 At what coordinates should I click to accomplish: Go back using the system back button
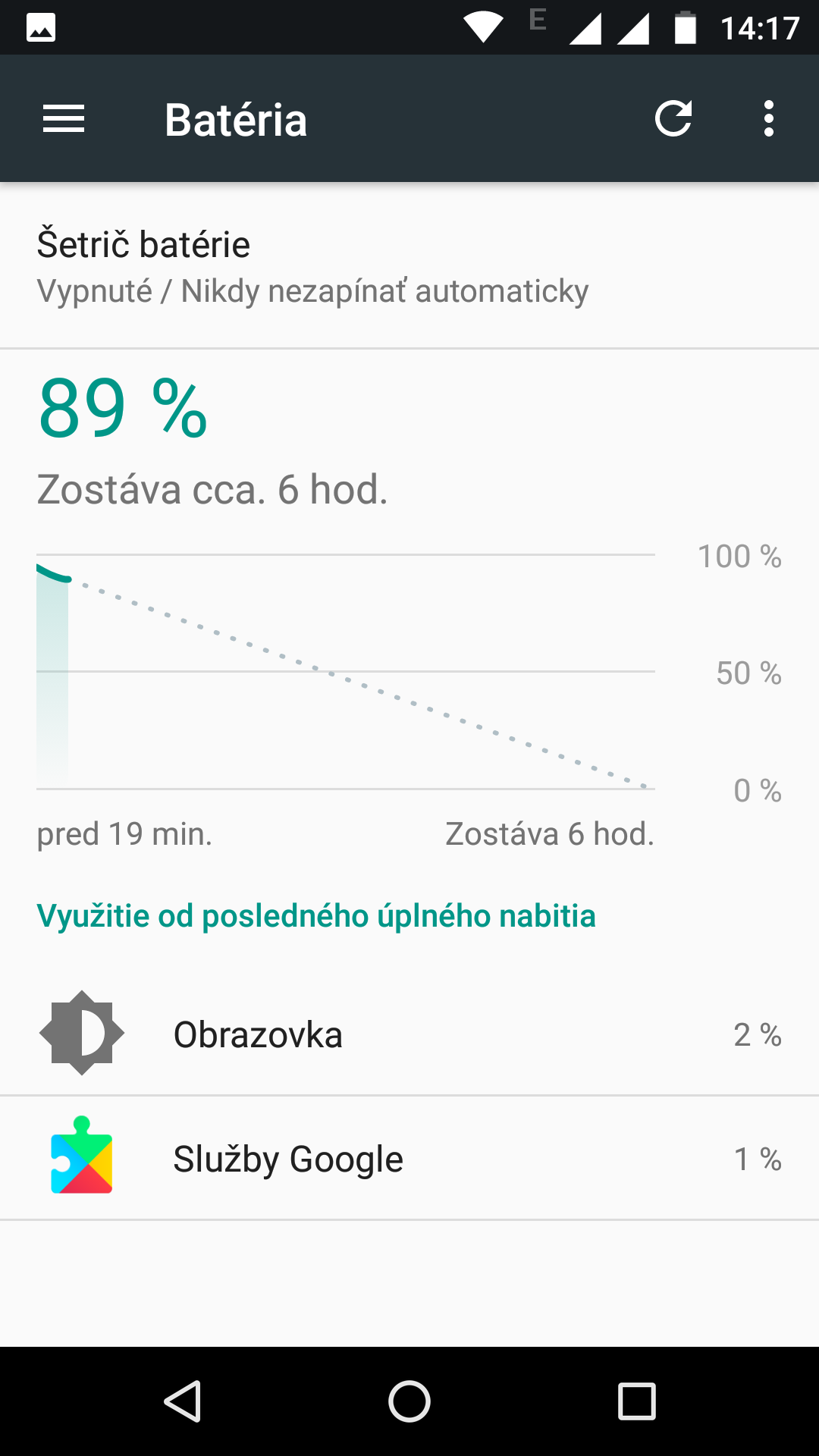[182, 1401]
